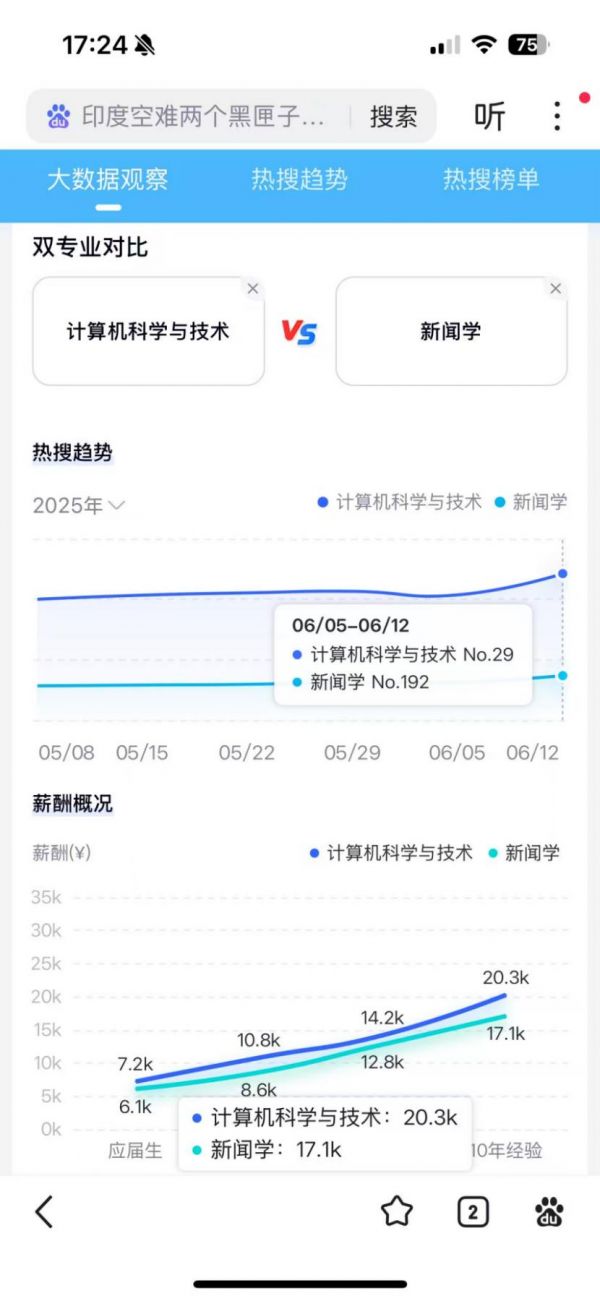Switch to the 热搜趋势 tab

tap(299, 179)
